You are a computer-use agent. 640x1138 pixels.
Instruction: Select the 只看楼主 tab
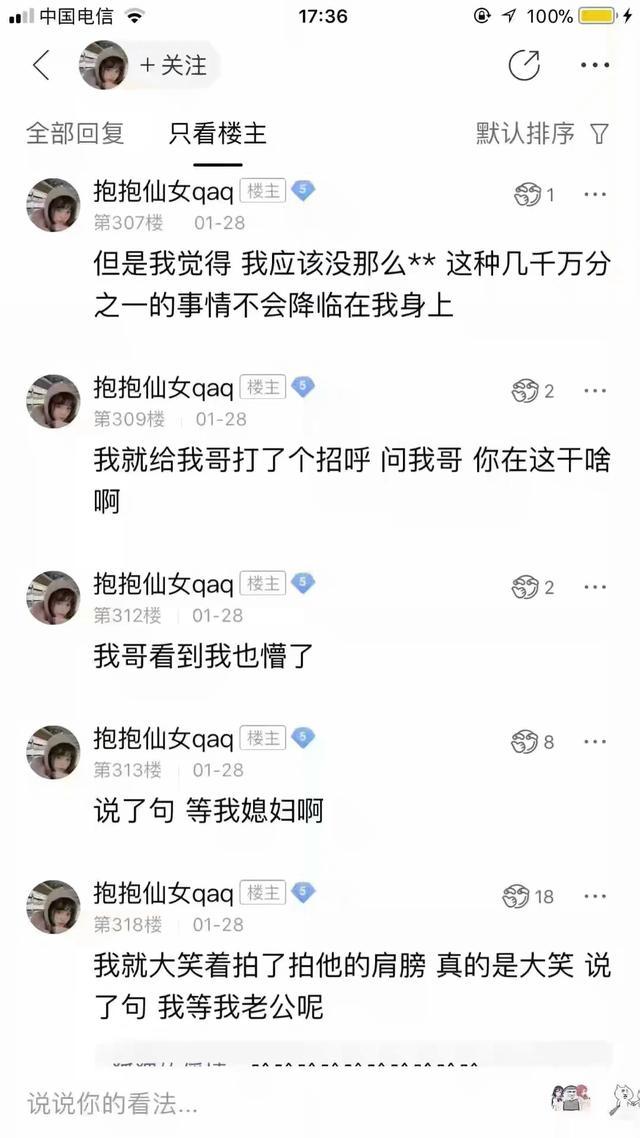pyautogui.click(x=218, y=133)
